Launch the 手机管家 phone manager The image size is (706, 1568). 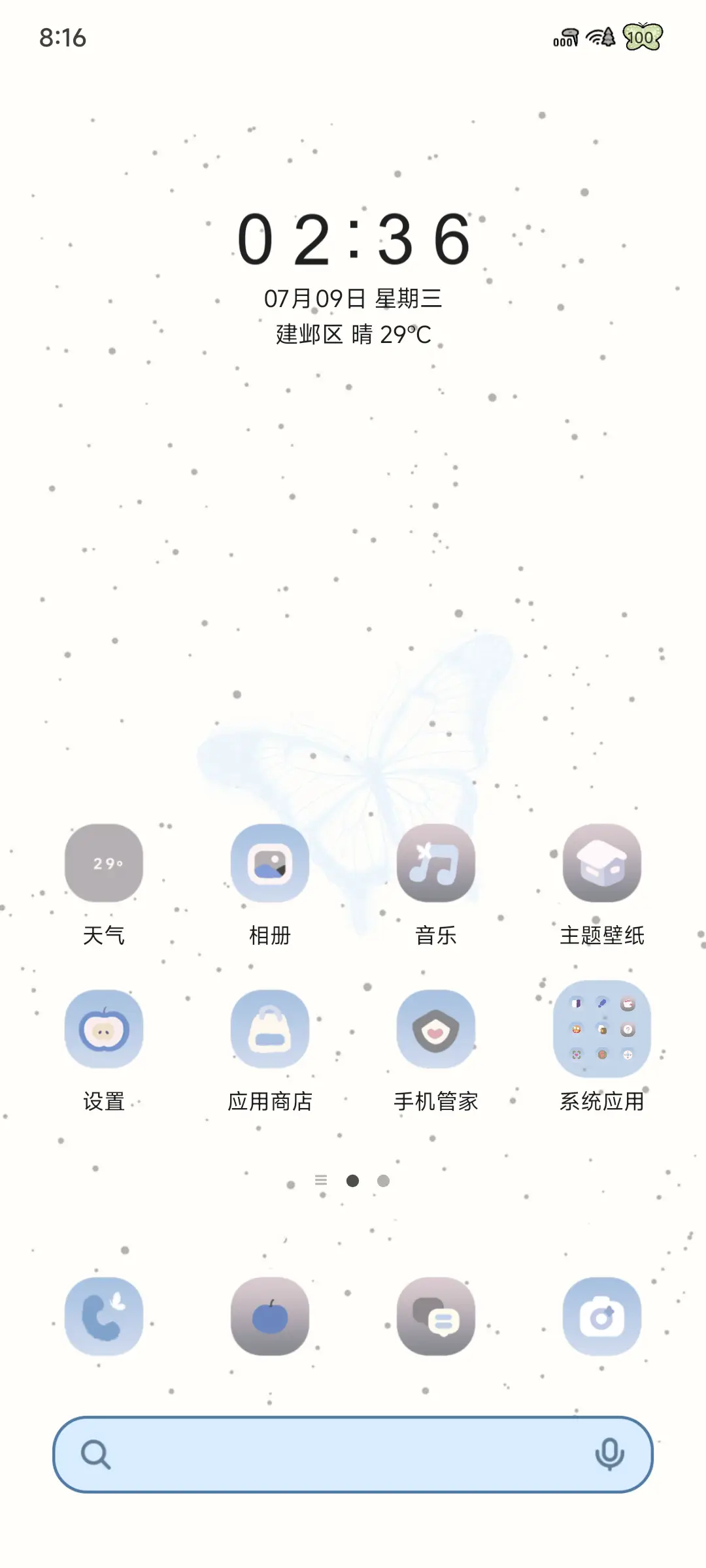coord(436,1029)
